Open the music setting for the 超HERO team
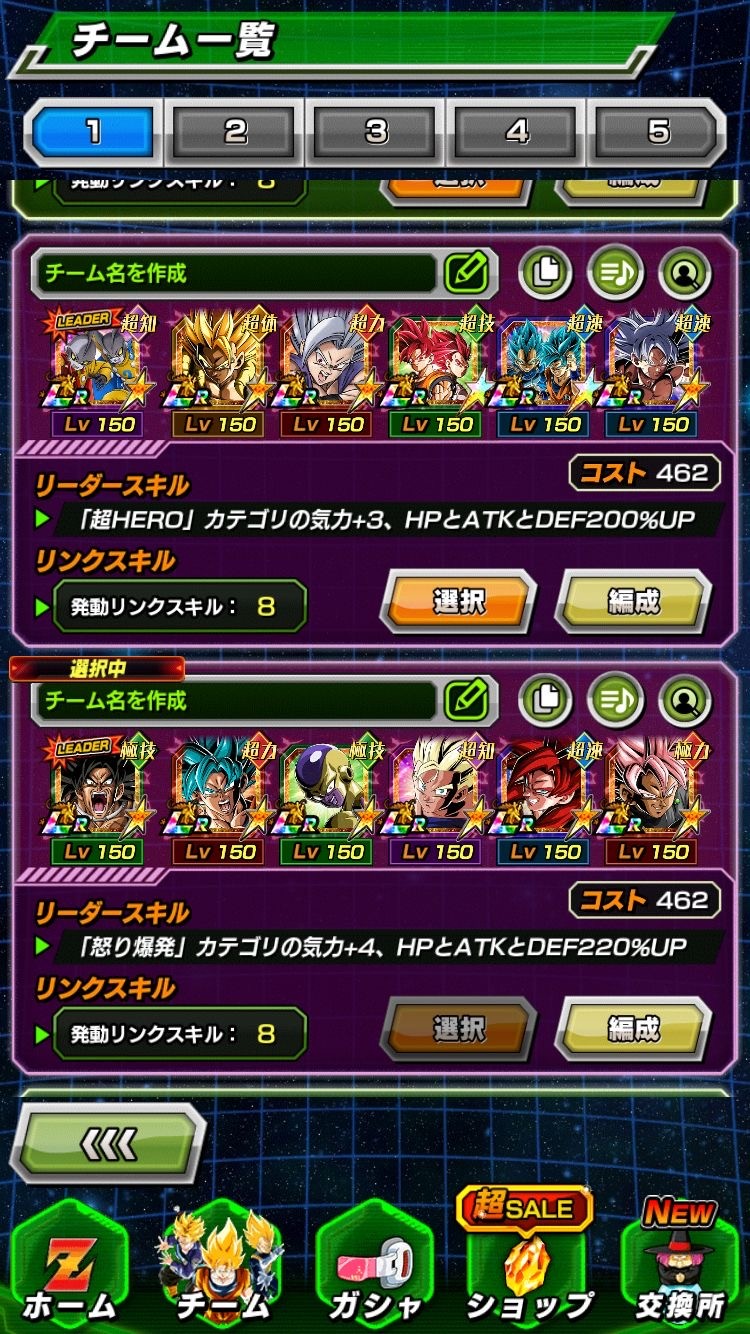Screen dimensions: 750x1334 tap(615, 272)
